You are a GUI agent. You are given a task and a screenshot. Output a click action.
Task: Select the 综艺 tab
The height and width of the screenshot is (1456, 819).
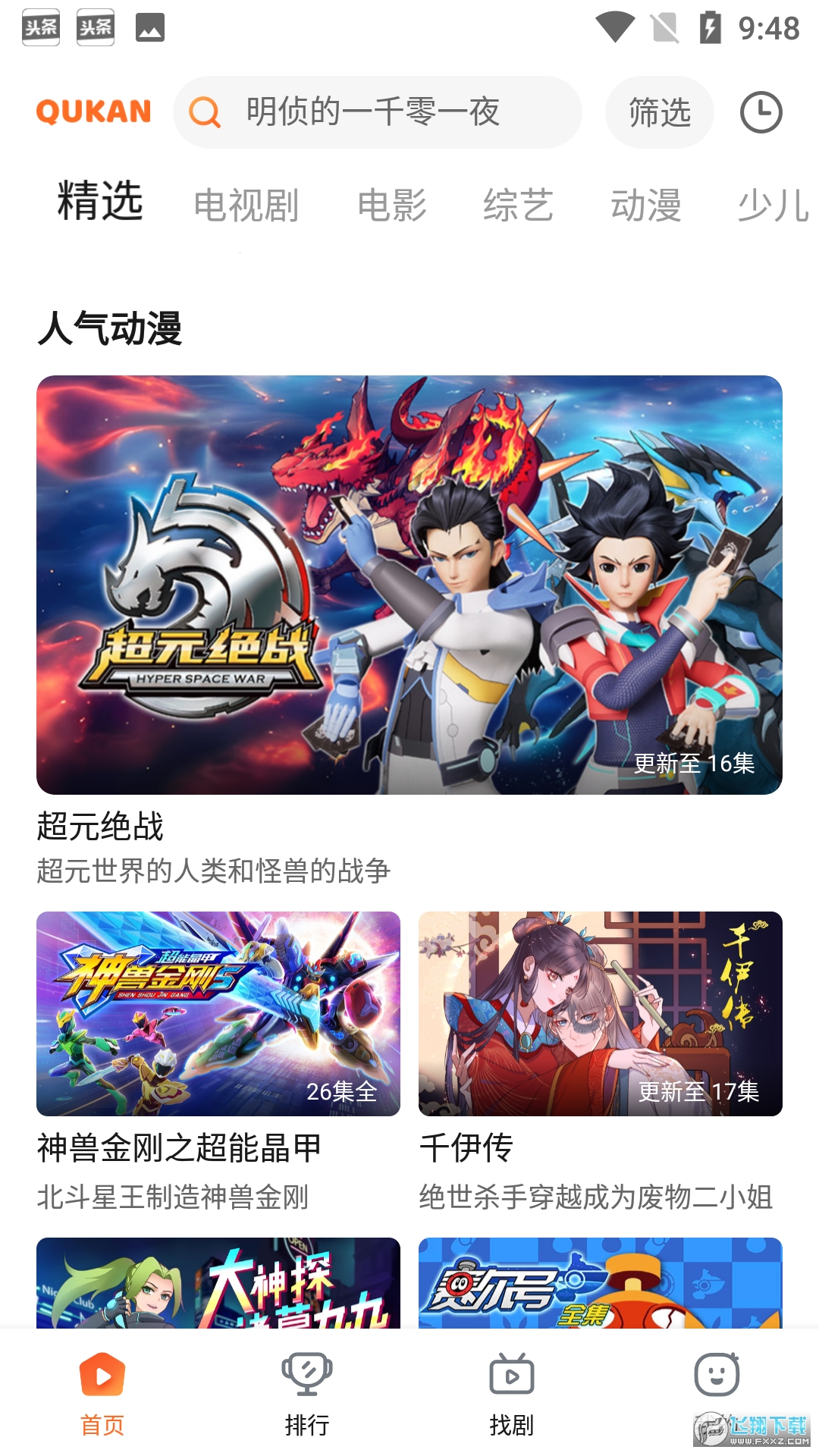click(519, 206)
